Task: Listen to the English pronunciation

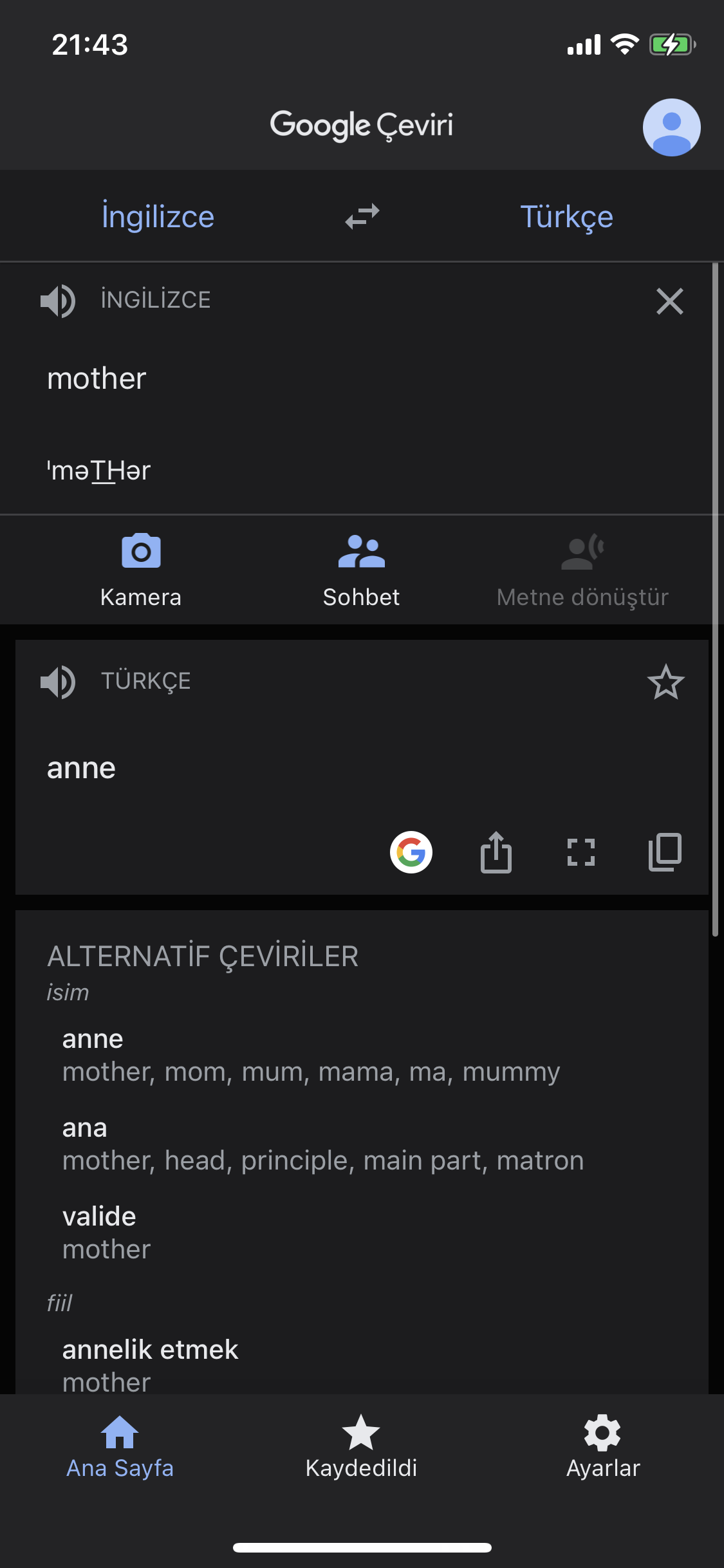Action: tap(58, 301)
